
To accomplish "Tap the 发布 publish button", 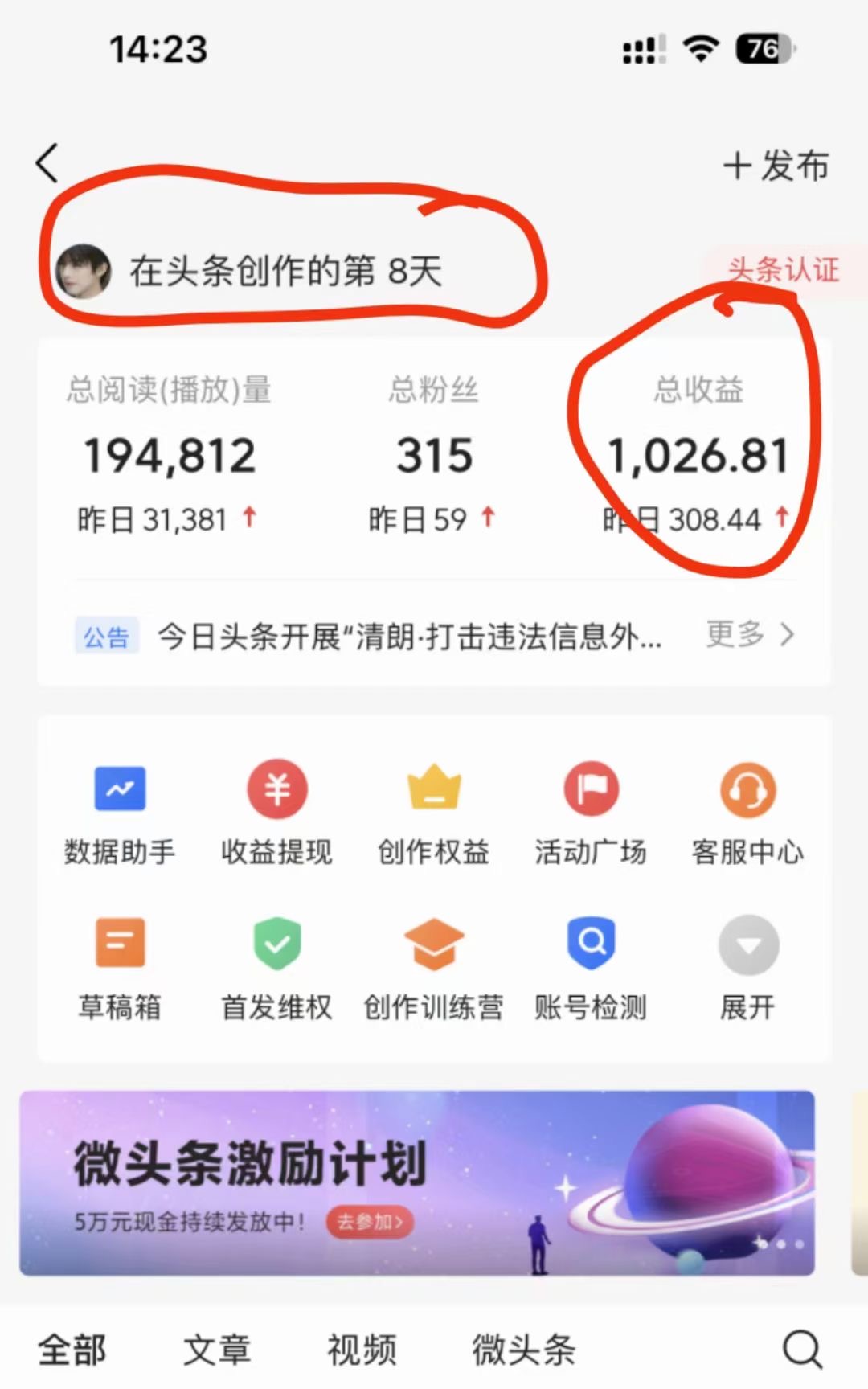I will tap(776, 166).
